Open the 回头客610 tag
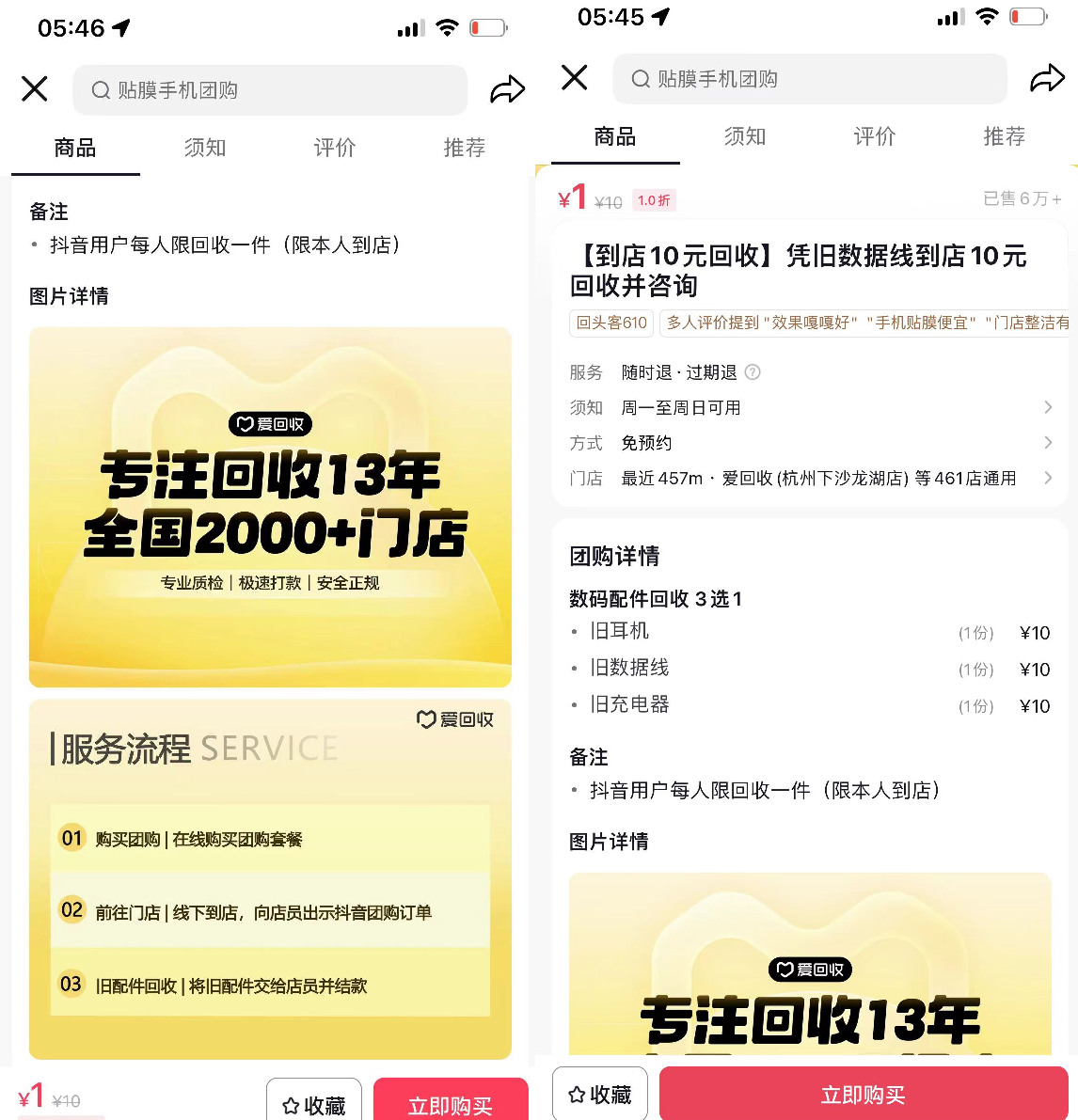The height and width of the screenshot is (1120, 1078). tap(611, 323)
